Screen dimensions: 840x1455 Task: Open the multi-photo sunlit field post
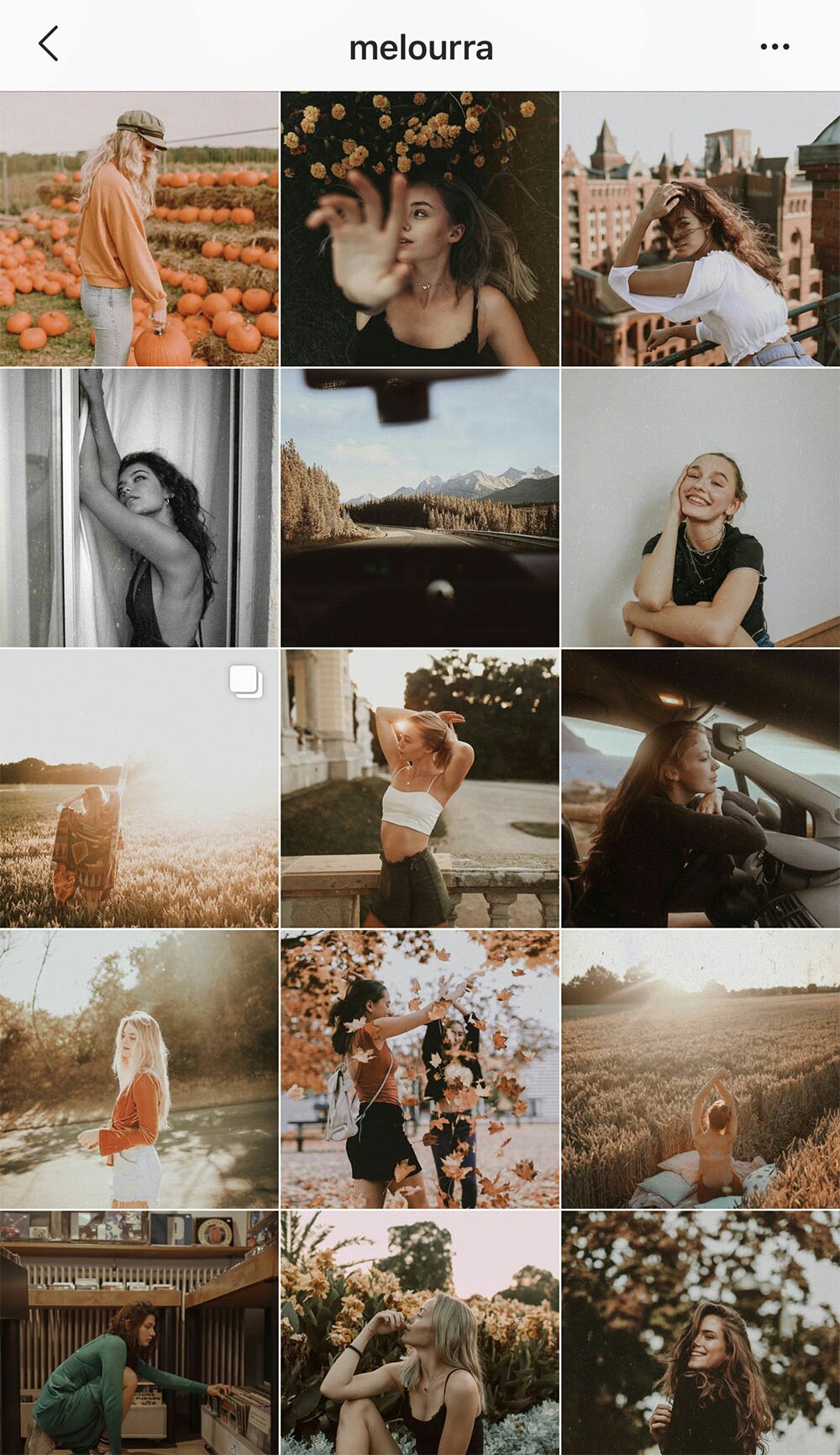point(139,788)
